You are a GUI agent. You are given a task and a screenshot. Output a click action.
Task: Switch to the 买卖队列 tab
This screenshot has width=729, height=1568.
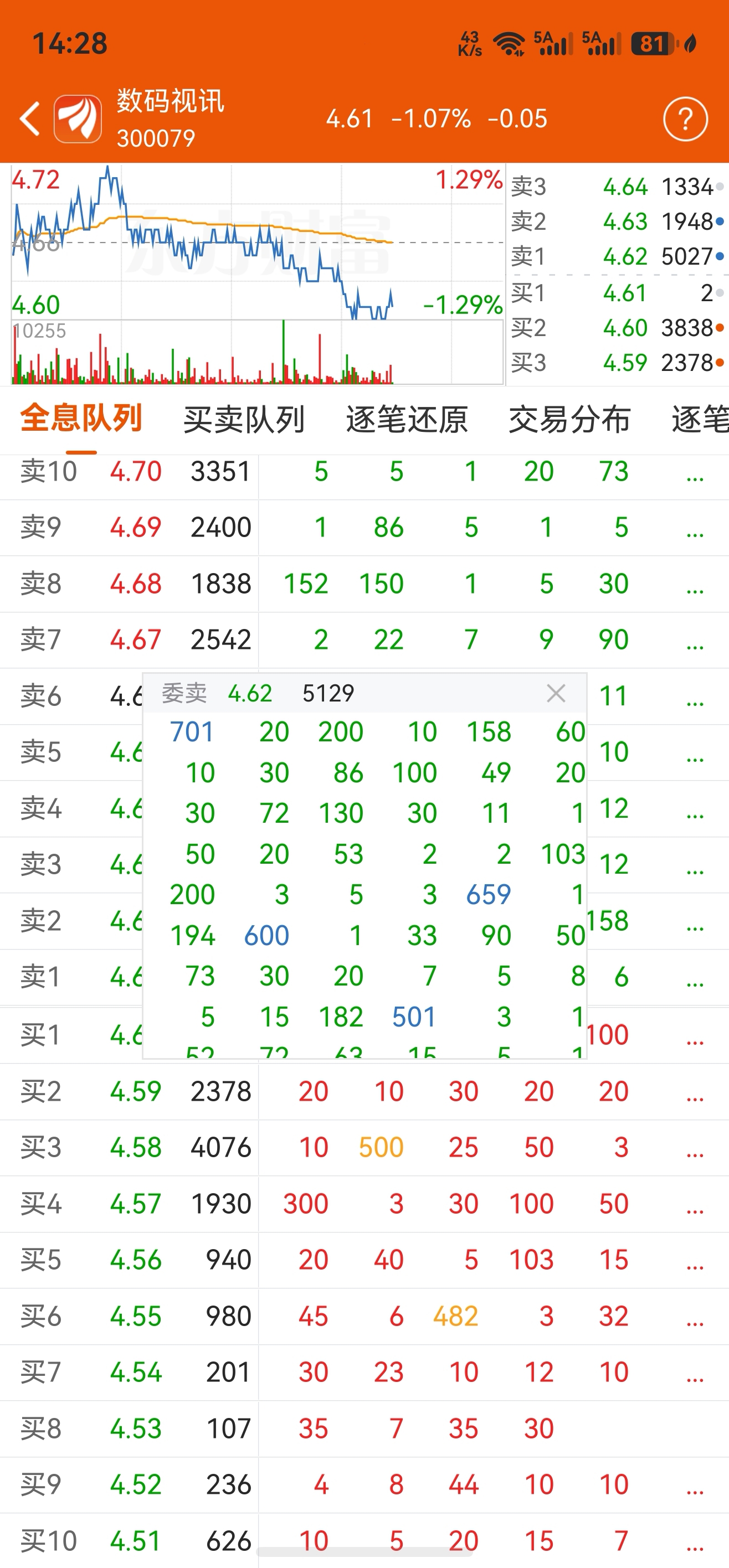[244, 419]
